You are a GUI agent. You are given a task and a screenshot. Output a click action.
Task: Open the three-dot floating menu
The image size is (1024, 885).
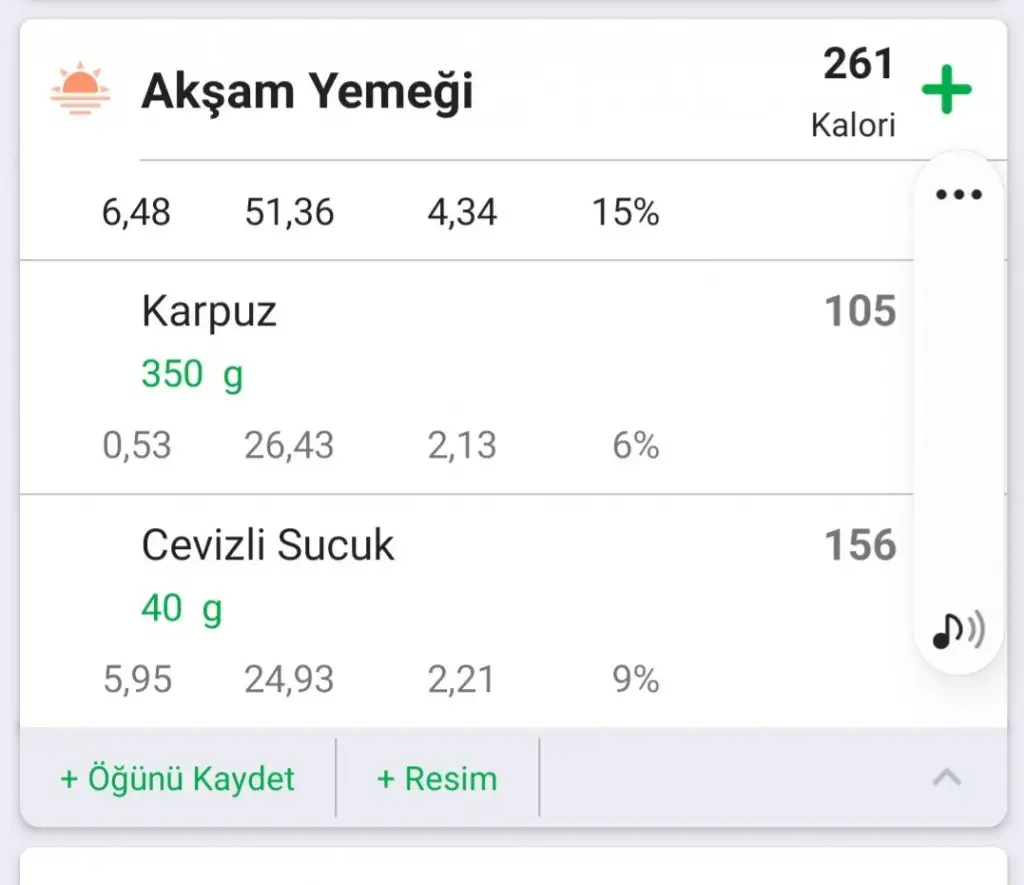pos(959,195)
